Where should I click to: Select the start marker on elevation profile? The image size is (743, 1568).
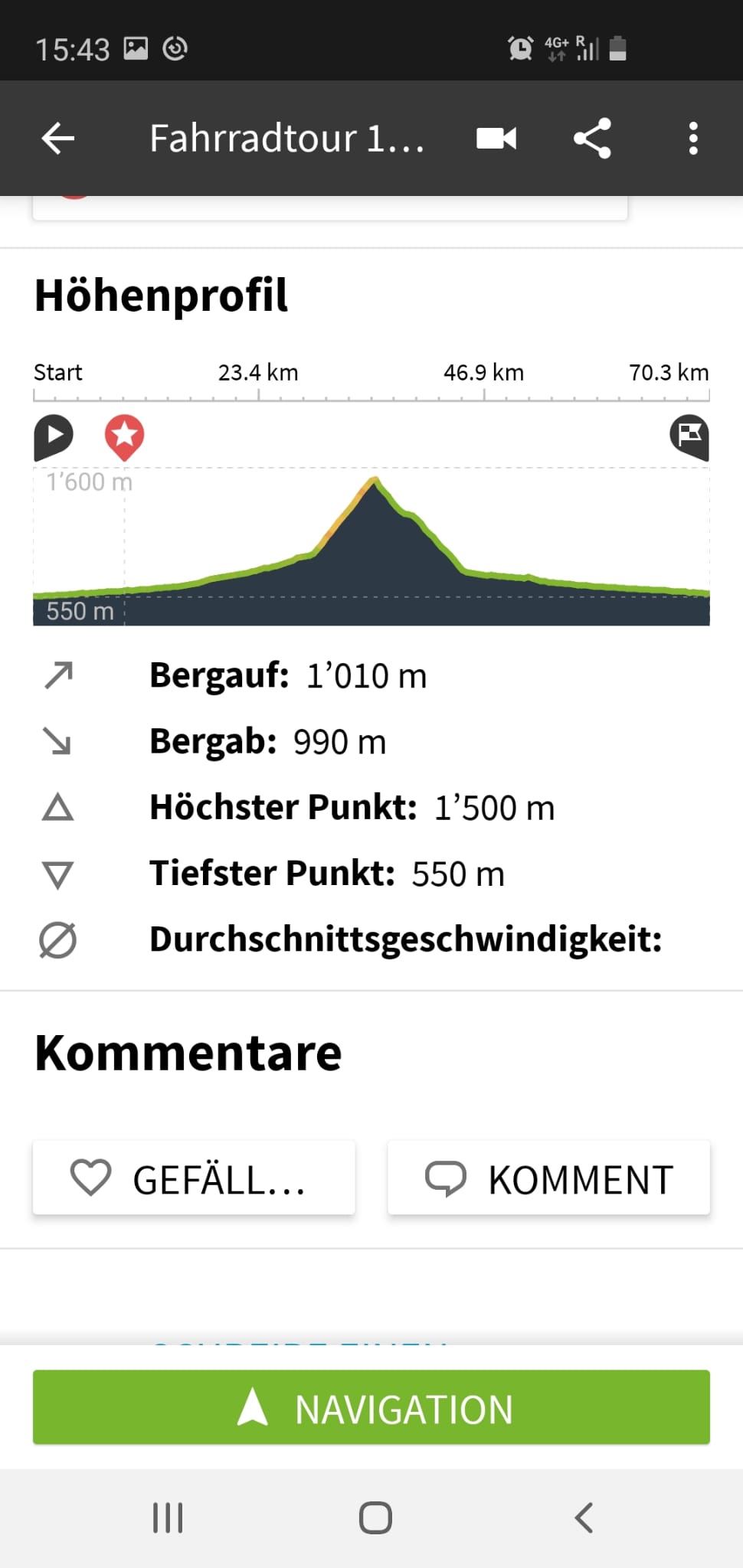[x=53, y=437]
